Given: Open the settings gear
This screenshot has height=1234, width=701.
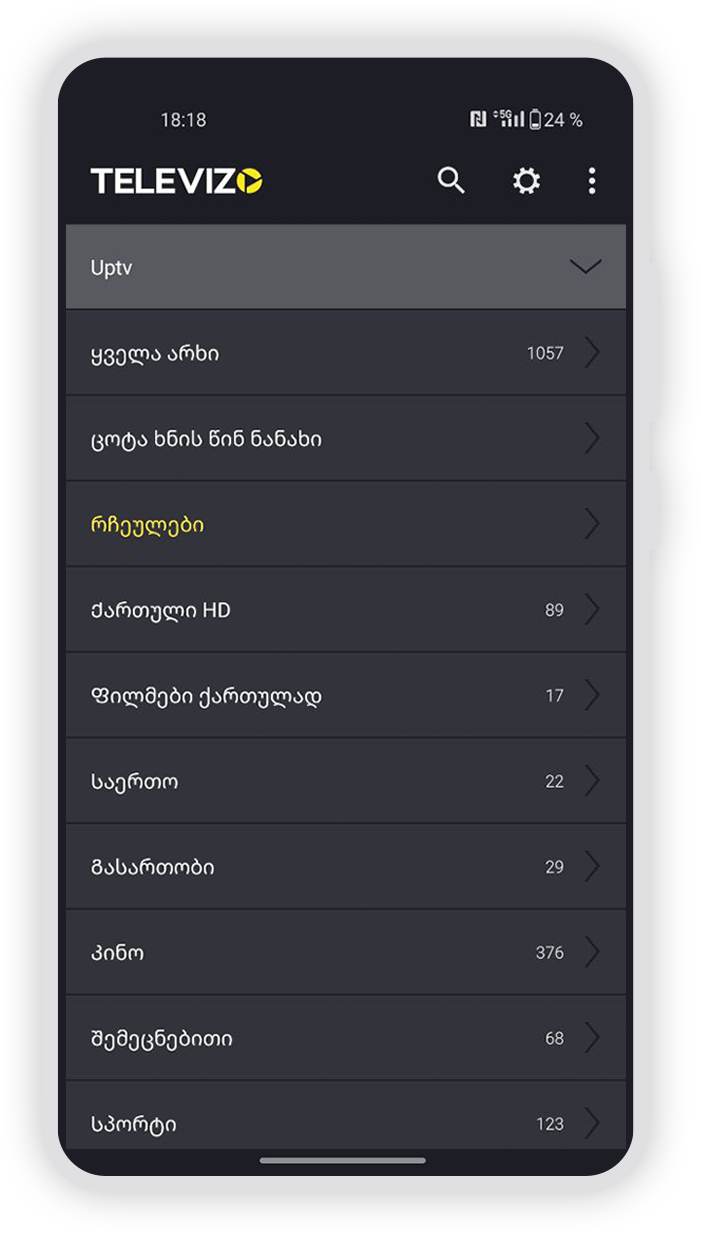Looking at the screenshot, I should point(526,181).
